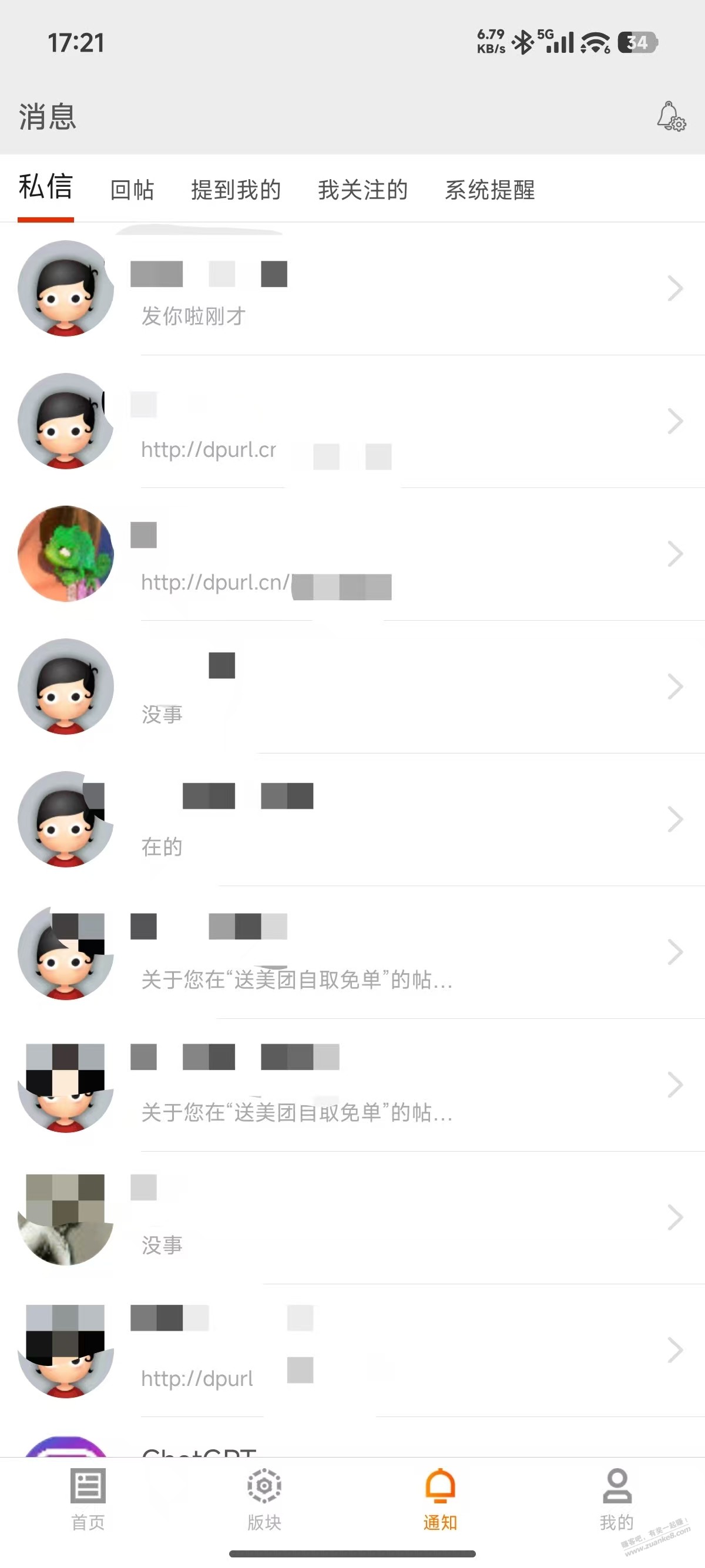The image size is (705, 1568).
Task: Open notification settings bell icon
Action: 671,116
